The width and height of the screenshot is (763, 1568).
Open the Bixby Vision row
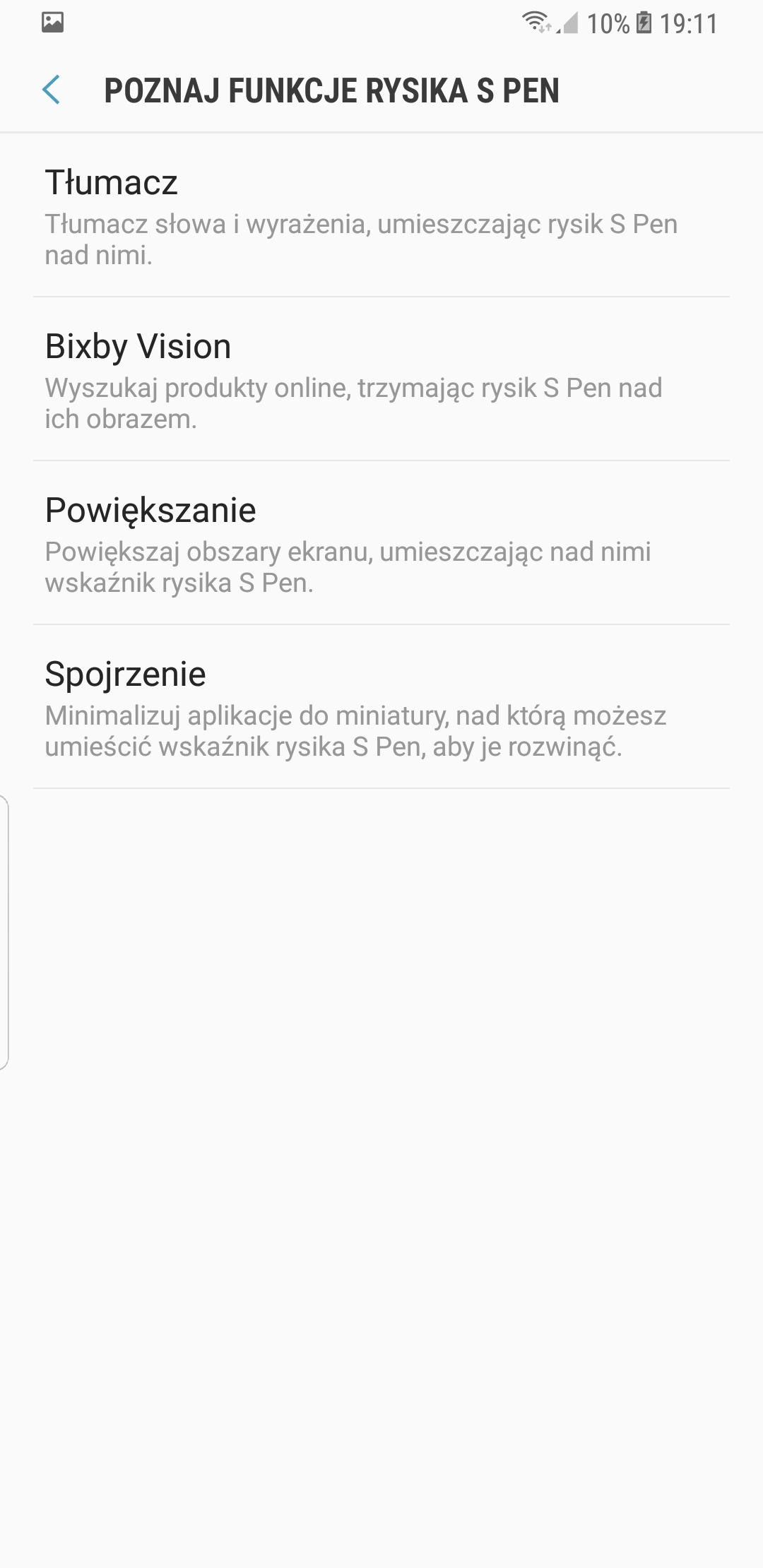pos(381,379)
